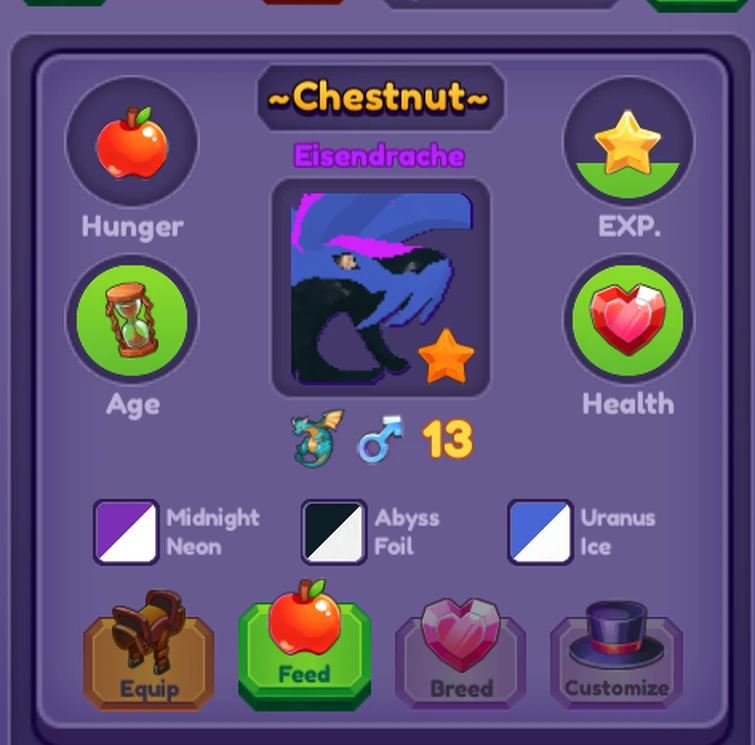Open the Customize hat button
The width and height of the screenshot is (755, 745).
[616, 655]
